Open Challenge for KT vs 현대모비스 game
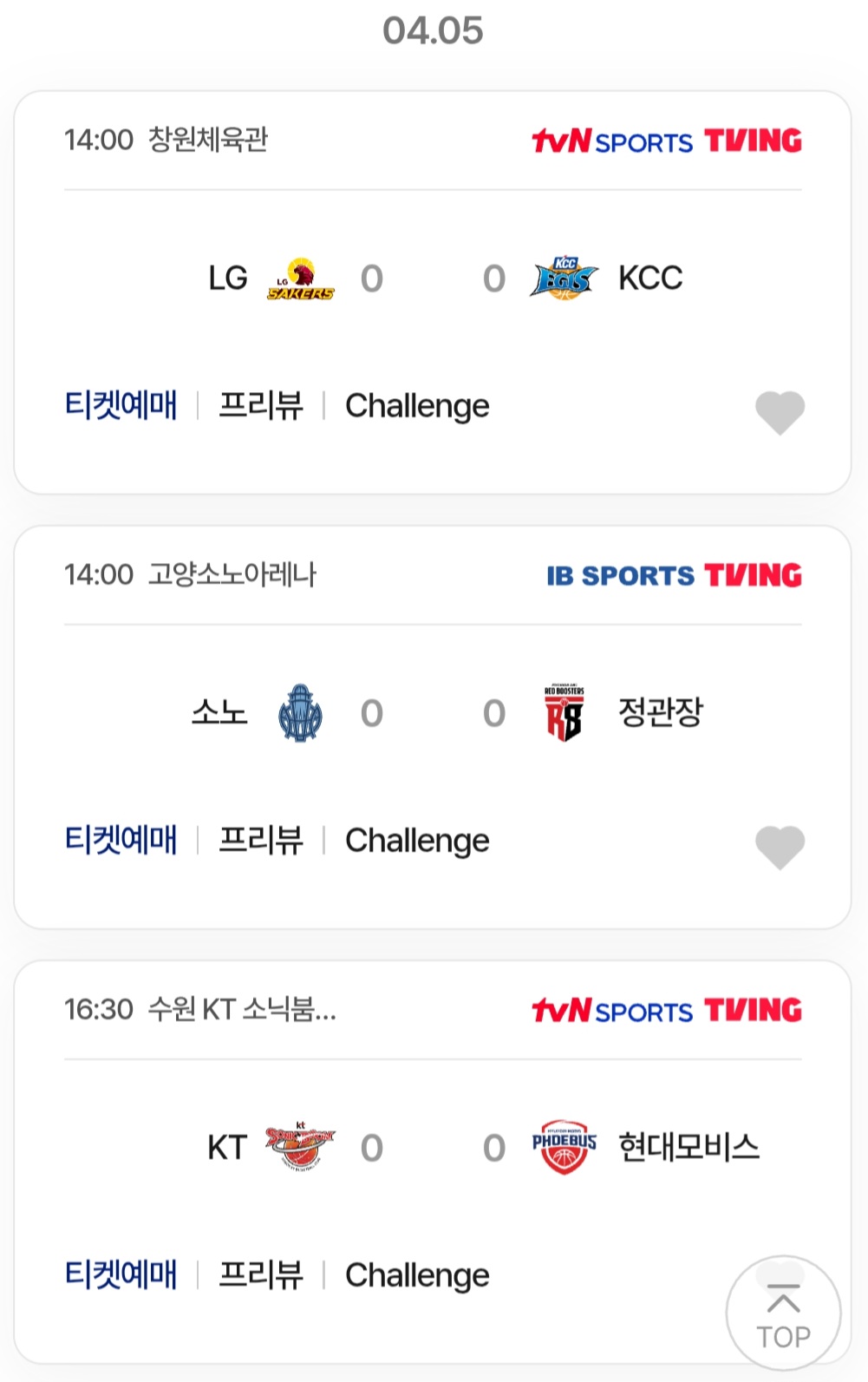Image resolution: width=868 pixels, height=1382 pixels. pyautogui.click(x=417, y=1275)
